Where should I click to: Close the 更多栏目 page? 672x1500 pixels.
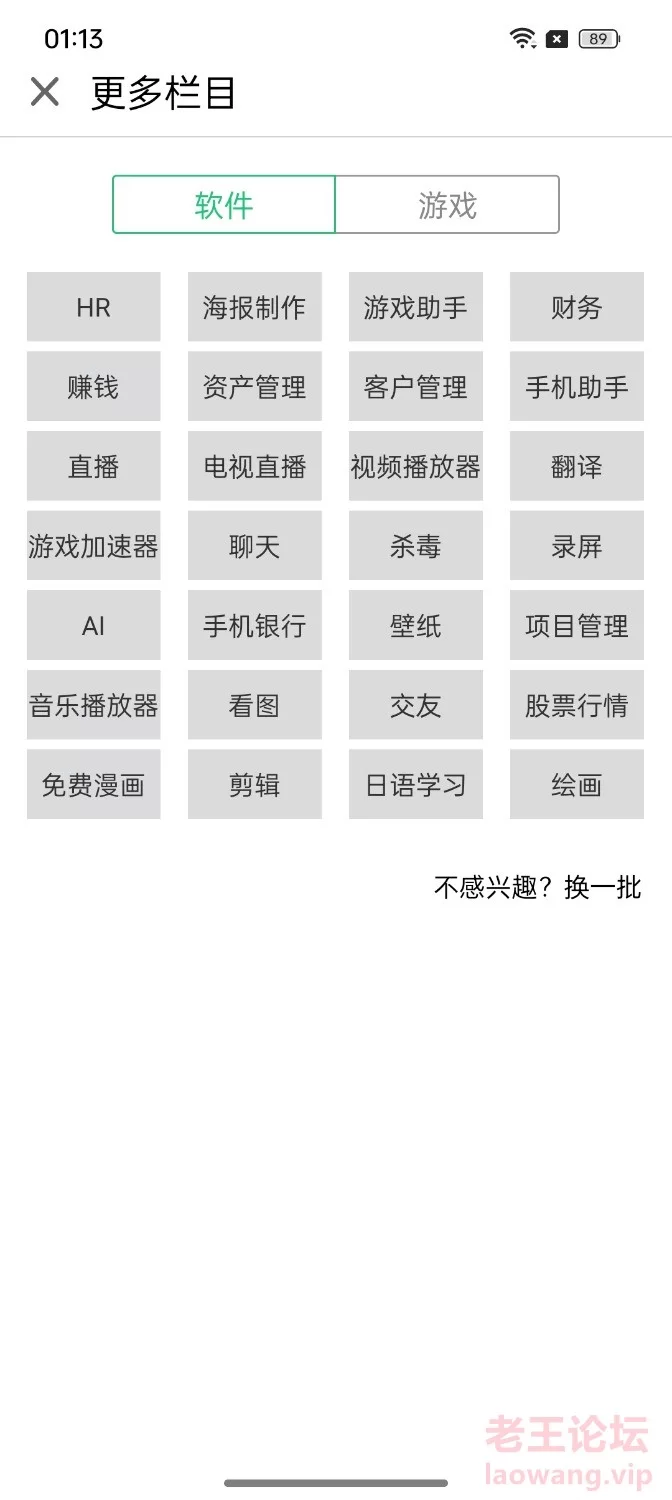[x=45, y=92]
